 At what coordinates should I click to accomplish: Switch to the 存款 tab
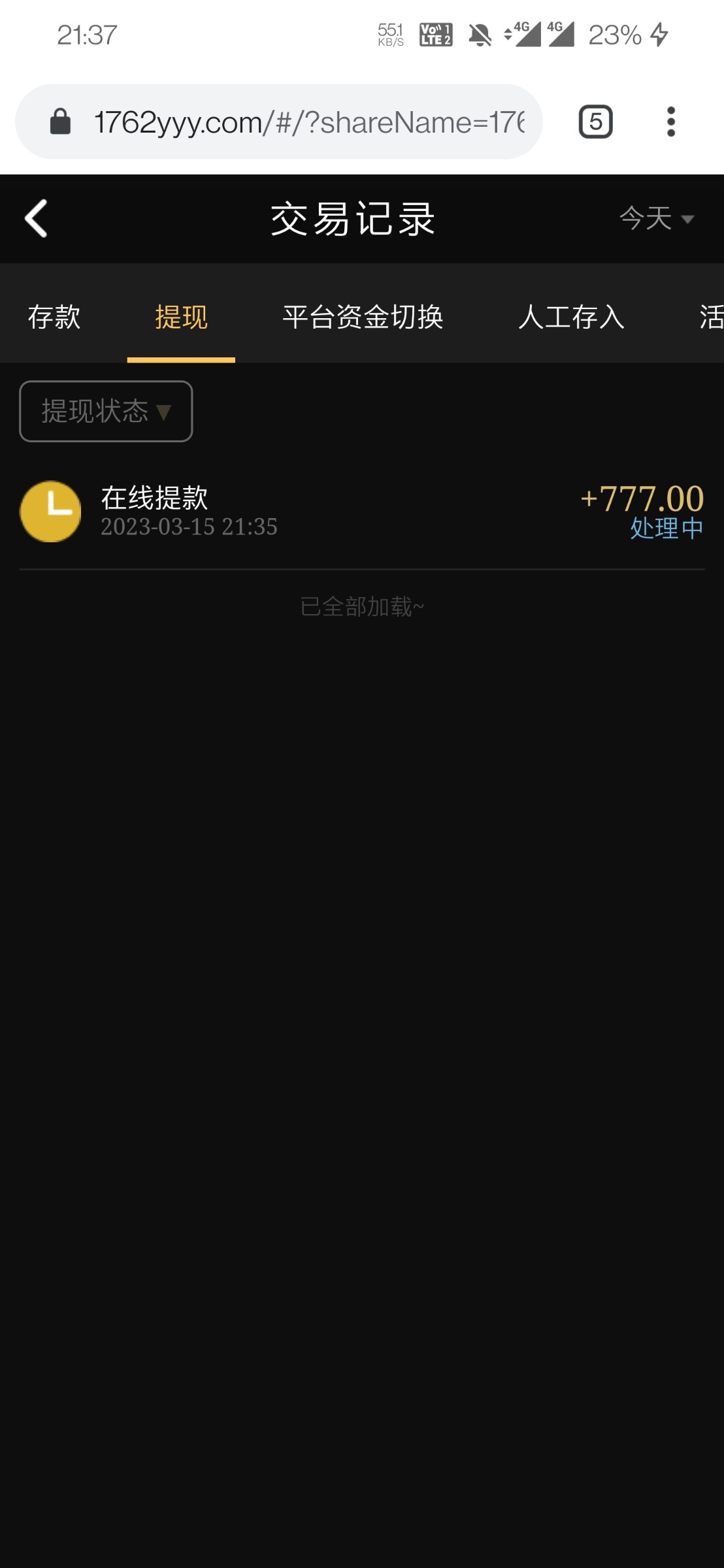(x=54, y=318)
